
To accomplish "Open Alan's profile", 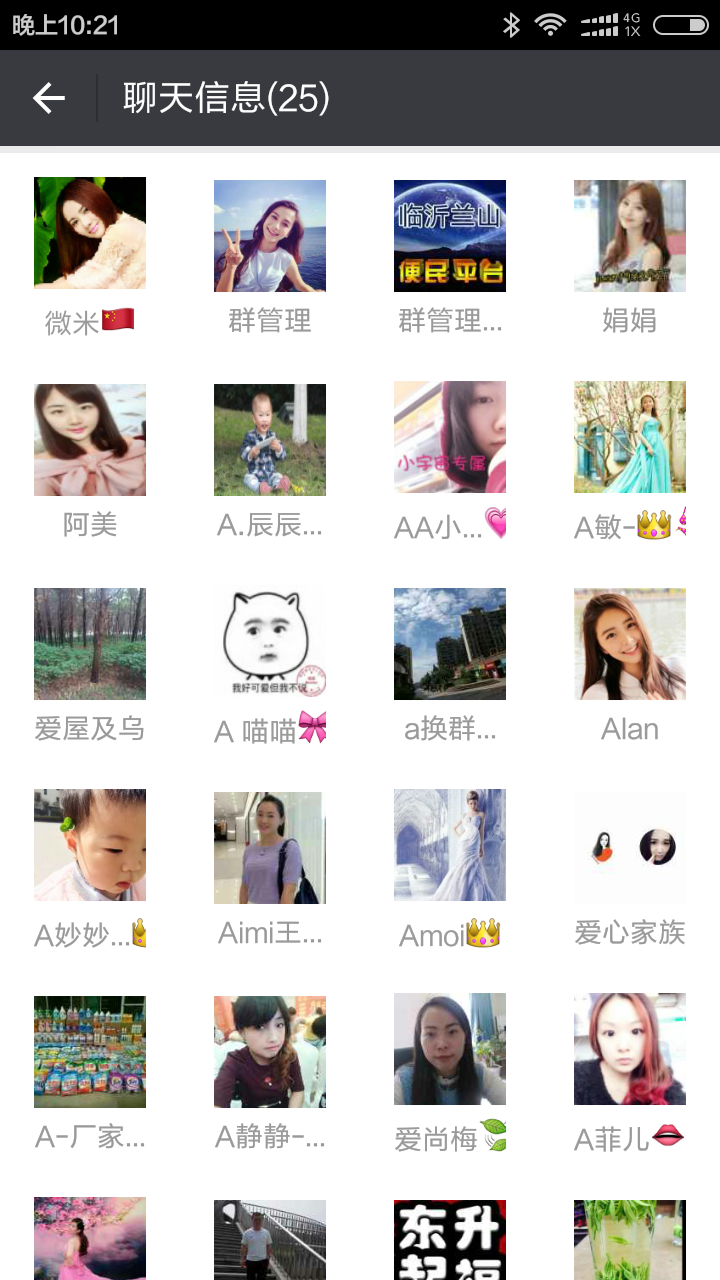I will 630,644.
